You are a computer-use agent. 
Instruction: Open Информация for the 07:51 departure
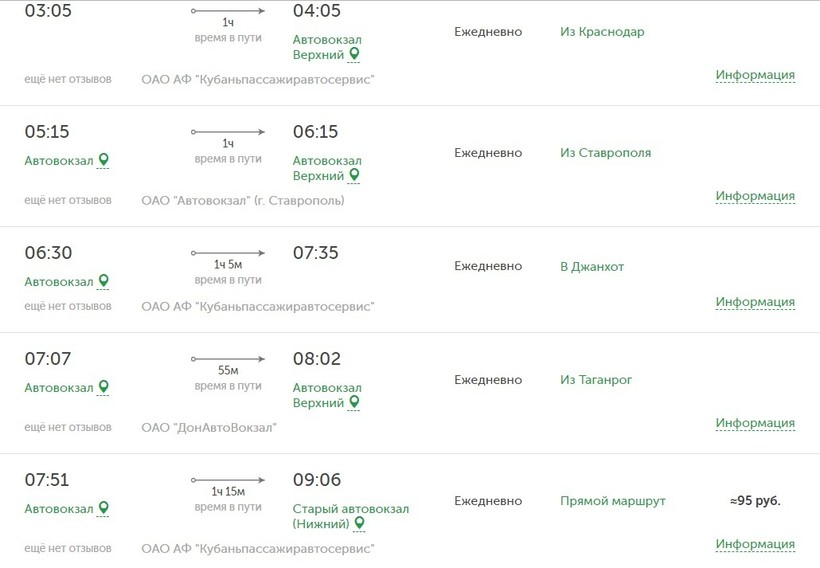coord(755,544)
